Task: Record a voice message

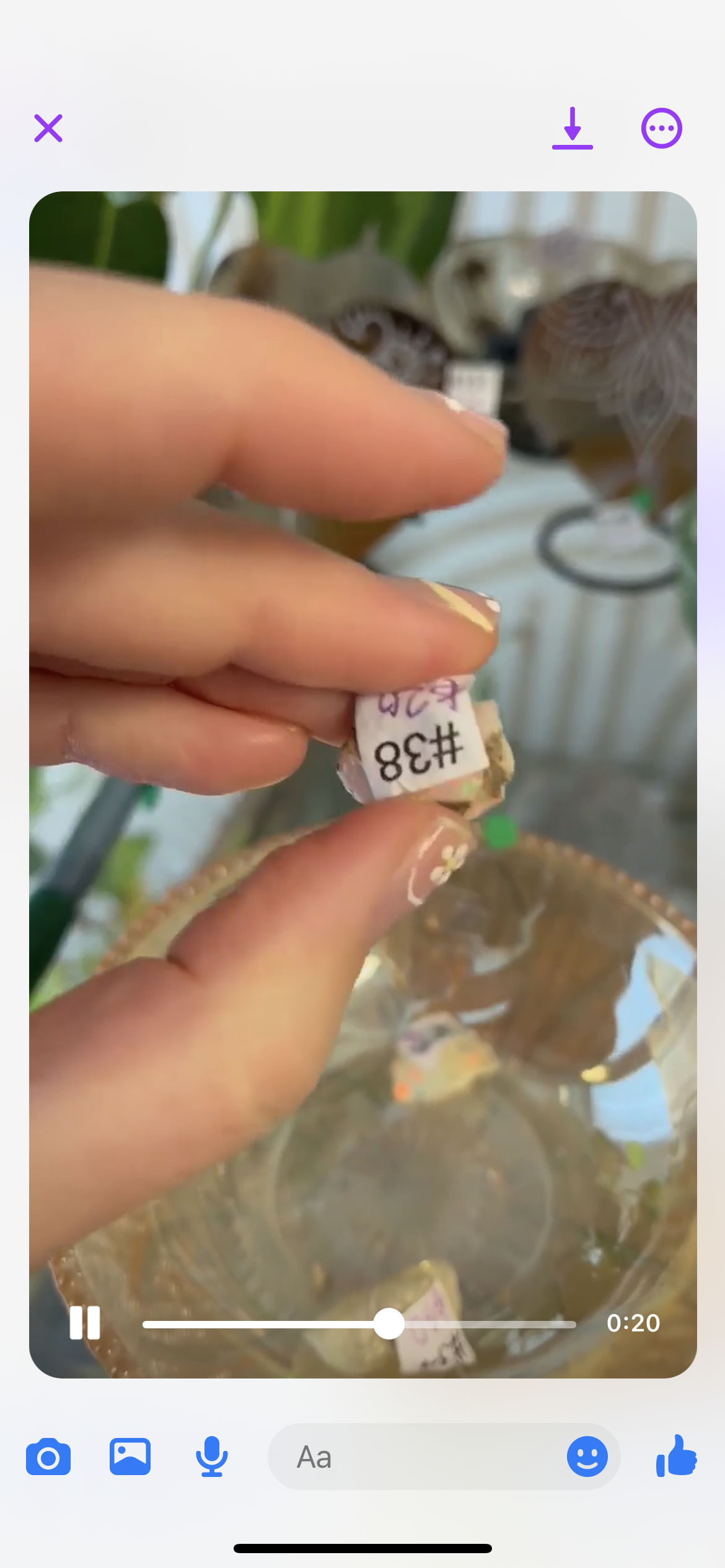Action: pos(212,1457)
